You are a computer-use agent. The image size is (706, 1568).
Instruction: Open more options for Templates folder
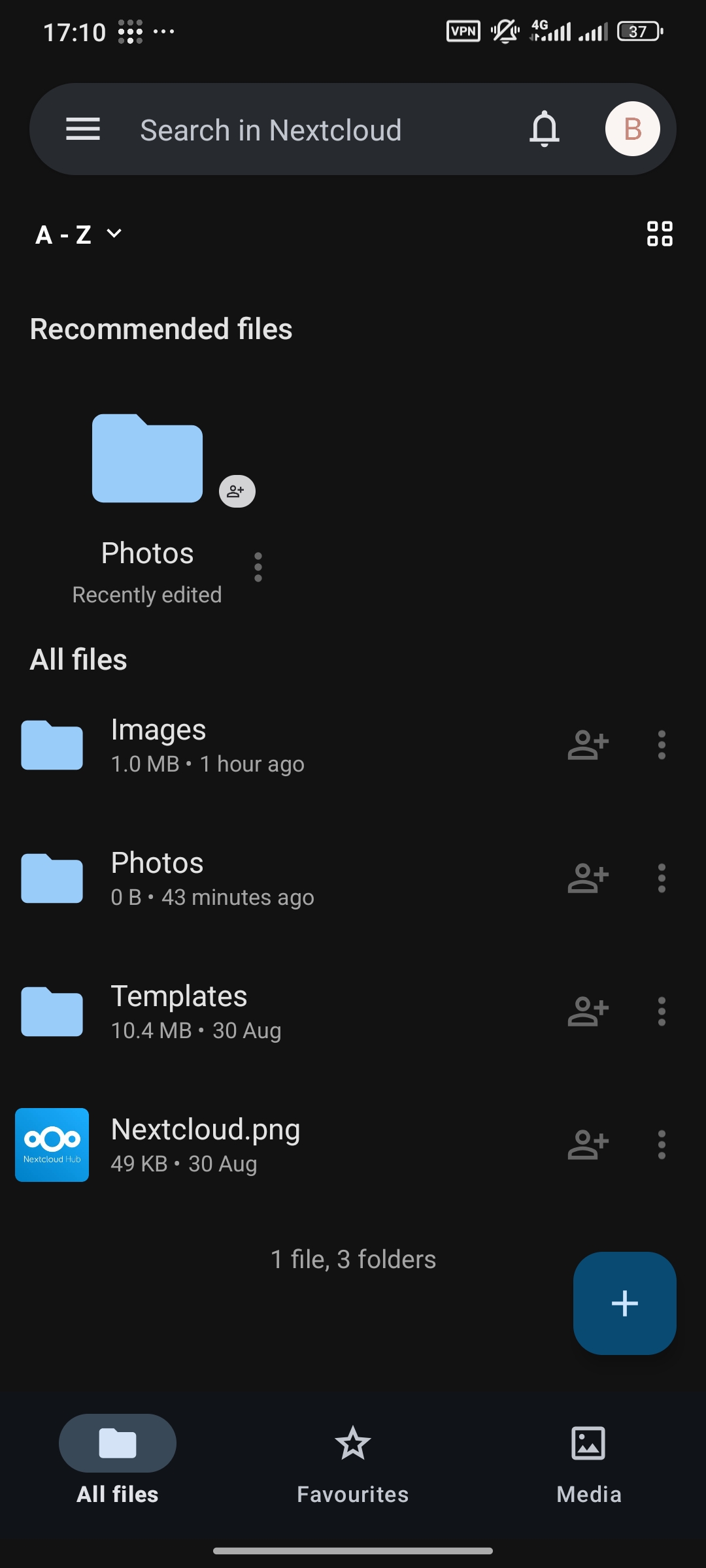click(x=661, y=1011)
